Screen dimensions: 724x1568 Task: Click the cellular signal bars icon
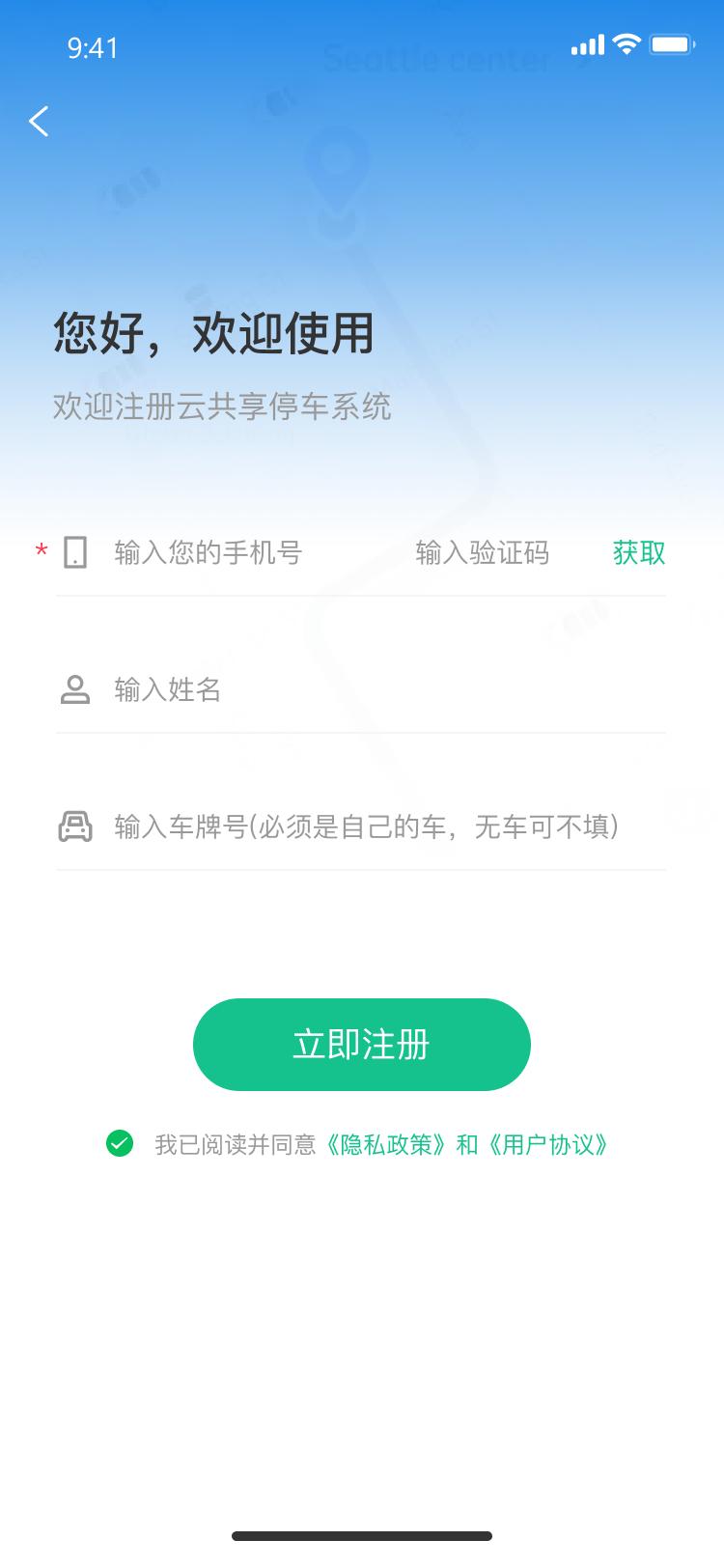click(587, 43)
